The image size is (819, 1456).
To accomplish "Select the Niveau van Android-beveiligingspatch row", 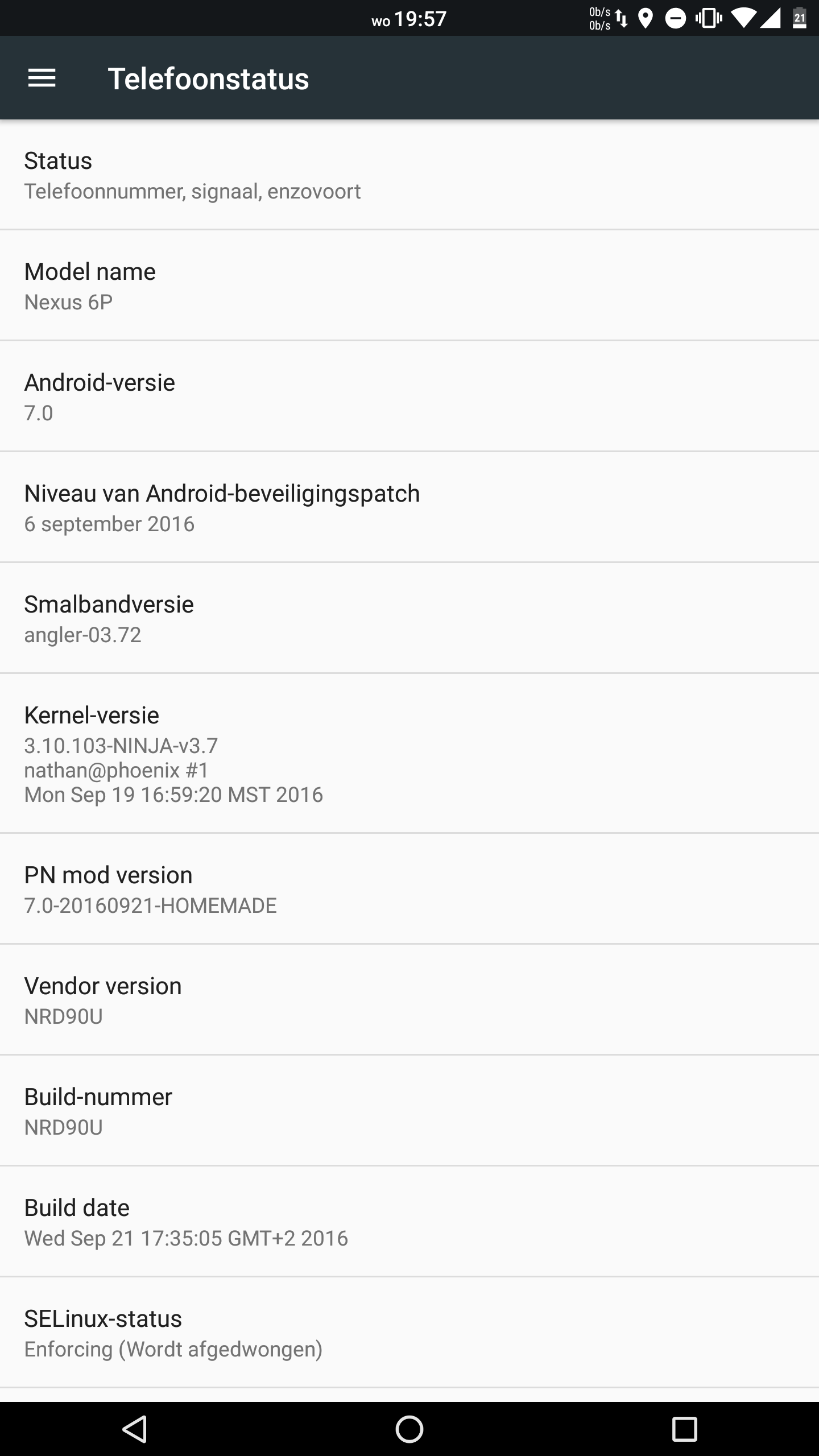I will (x=409, y=507).
